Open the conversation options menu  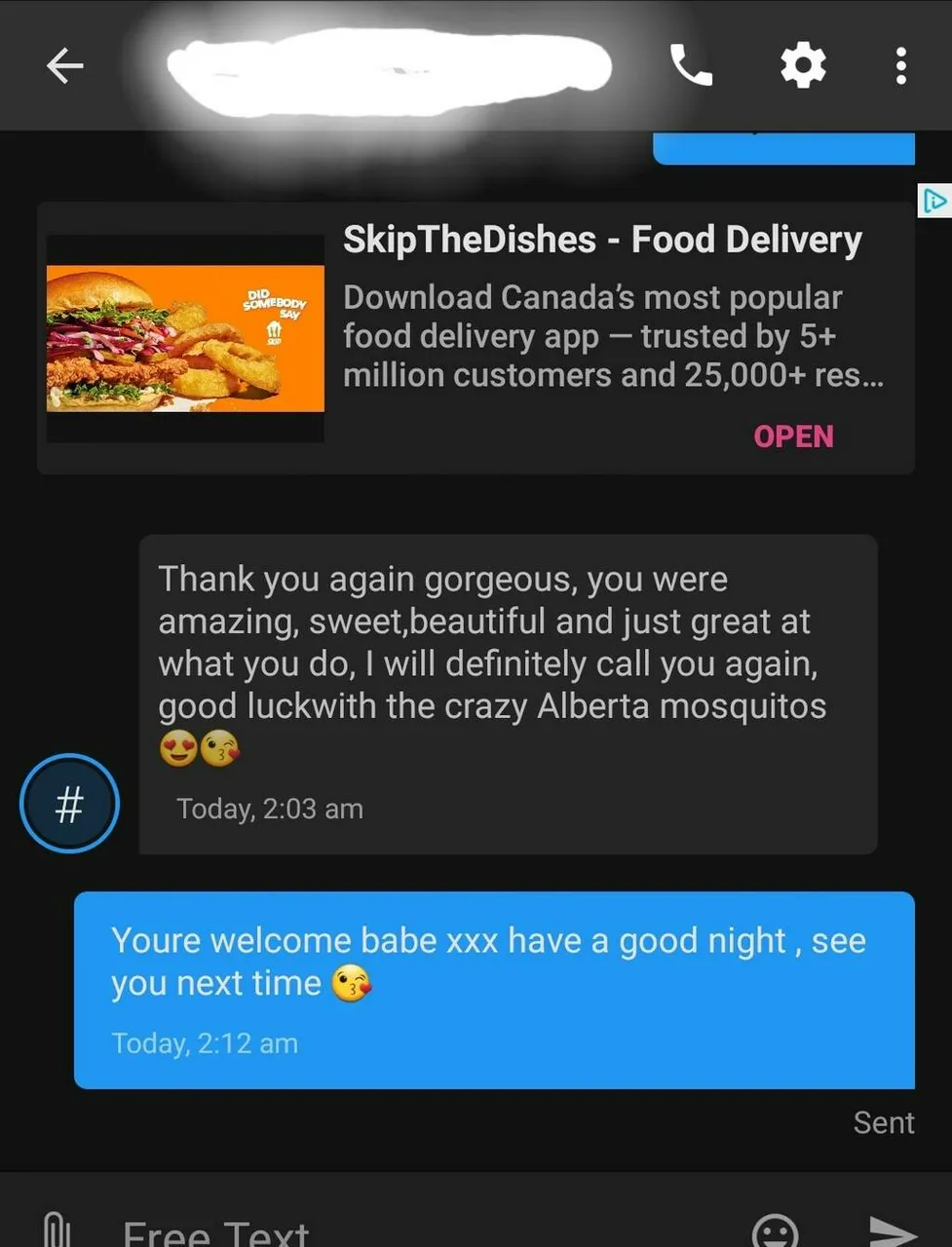point(900,64)
